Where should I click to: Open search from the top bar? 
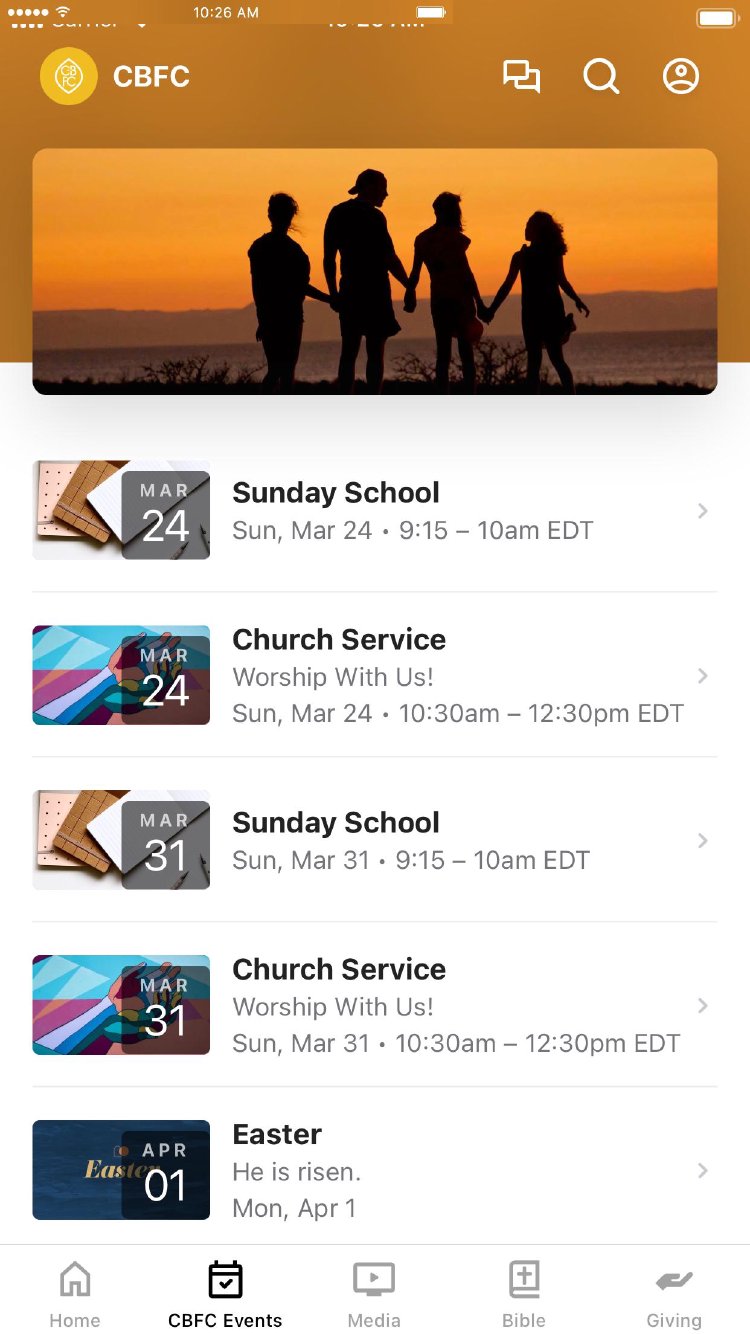tap(601, 77)
